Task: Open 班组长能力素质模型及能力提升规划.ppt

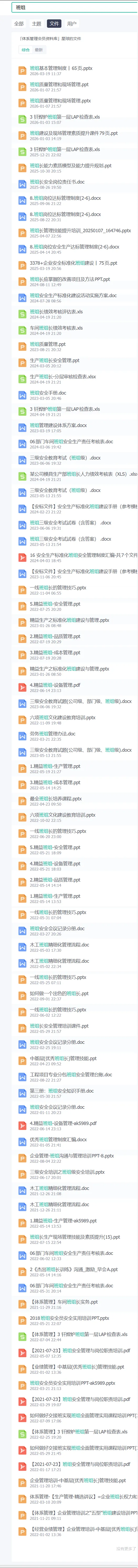Action: pyautogui.click(x=71, y=165)
